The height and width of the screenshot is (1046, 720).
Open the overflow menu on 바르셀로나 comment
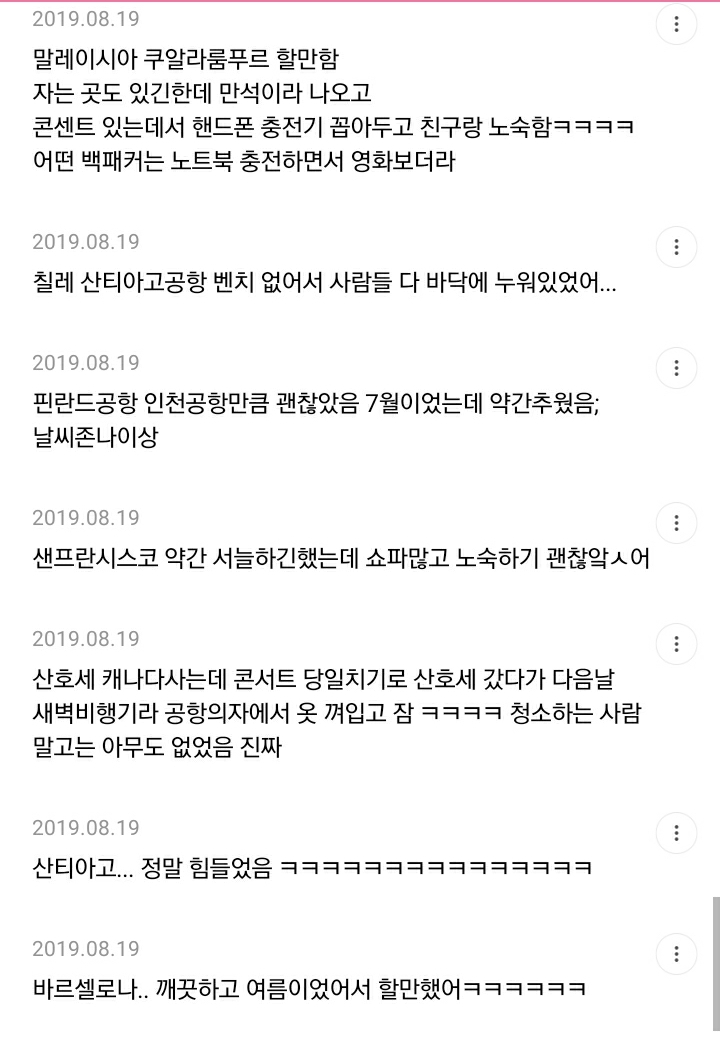click(x=677, y=953)
